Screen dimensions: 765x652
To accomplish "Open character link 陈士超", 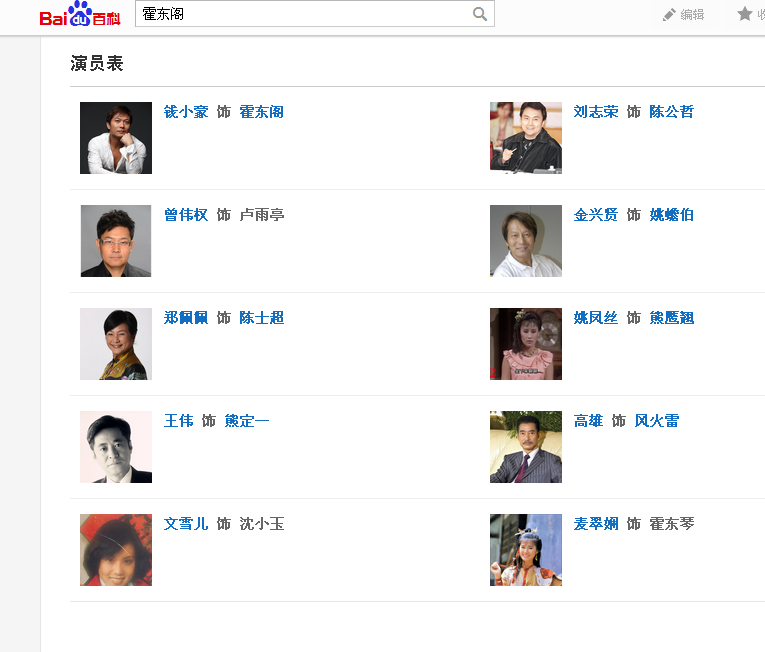I will point(261,318).
